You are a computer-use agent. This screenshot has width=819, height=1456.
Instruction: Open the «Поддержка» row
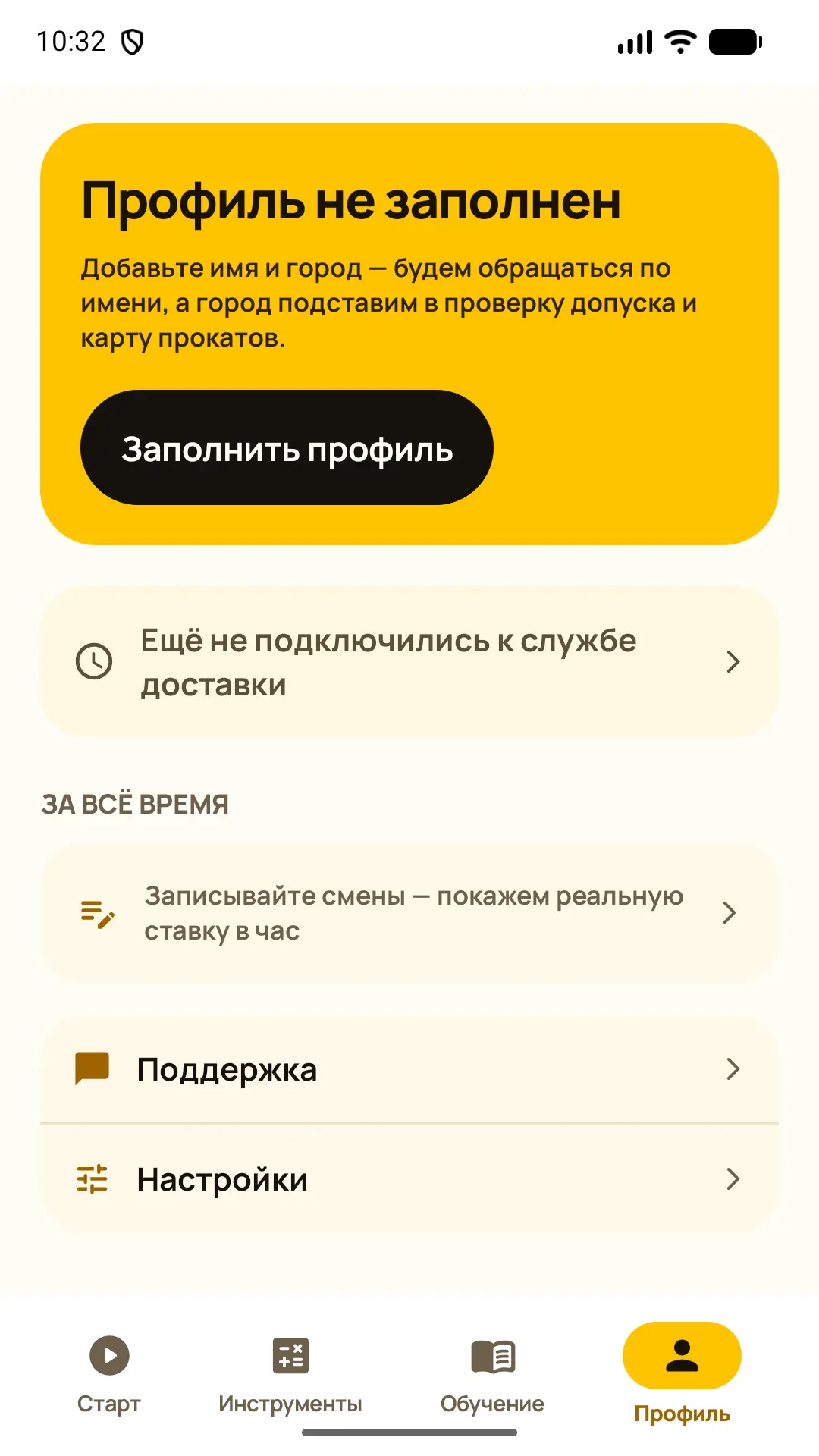(409, 1069)
